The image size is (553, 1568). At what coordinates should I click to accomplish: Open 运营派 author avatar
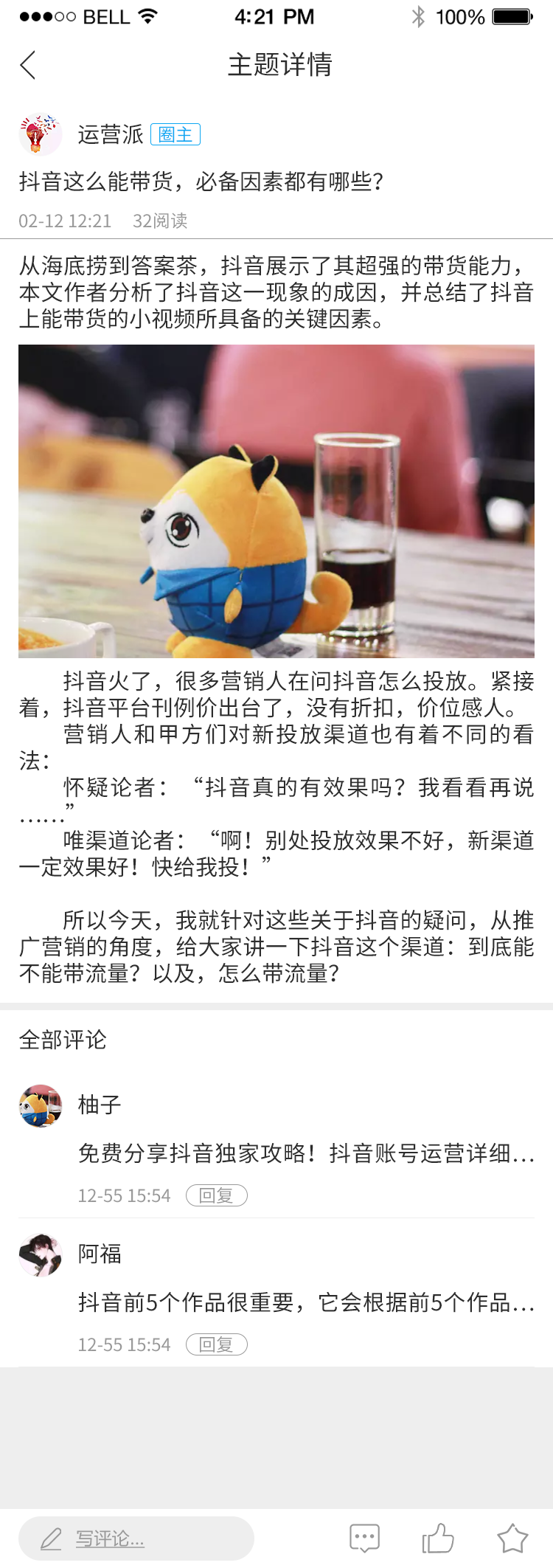click(x=41, y=134)
